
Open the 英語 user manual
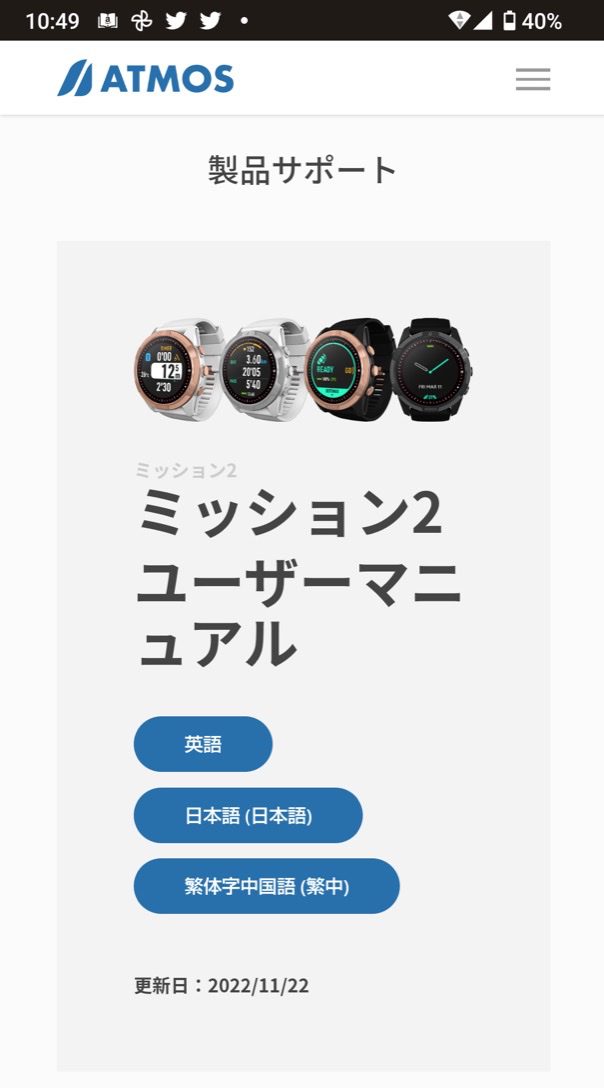point(203,744)
